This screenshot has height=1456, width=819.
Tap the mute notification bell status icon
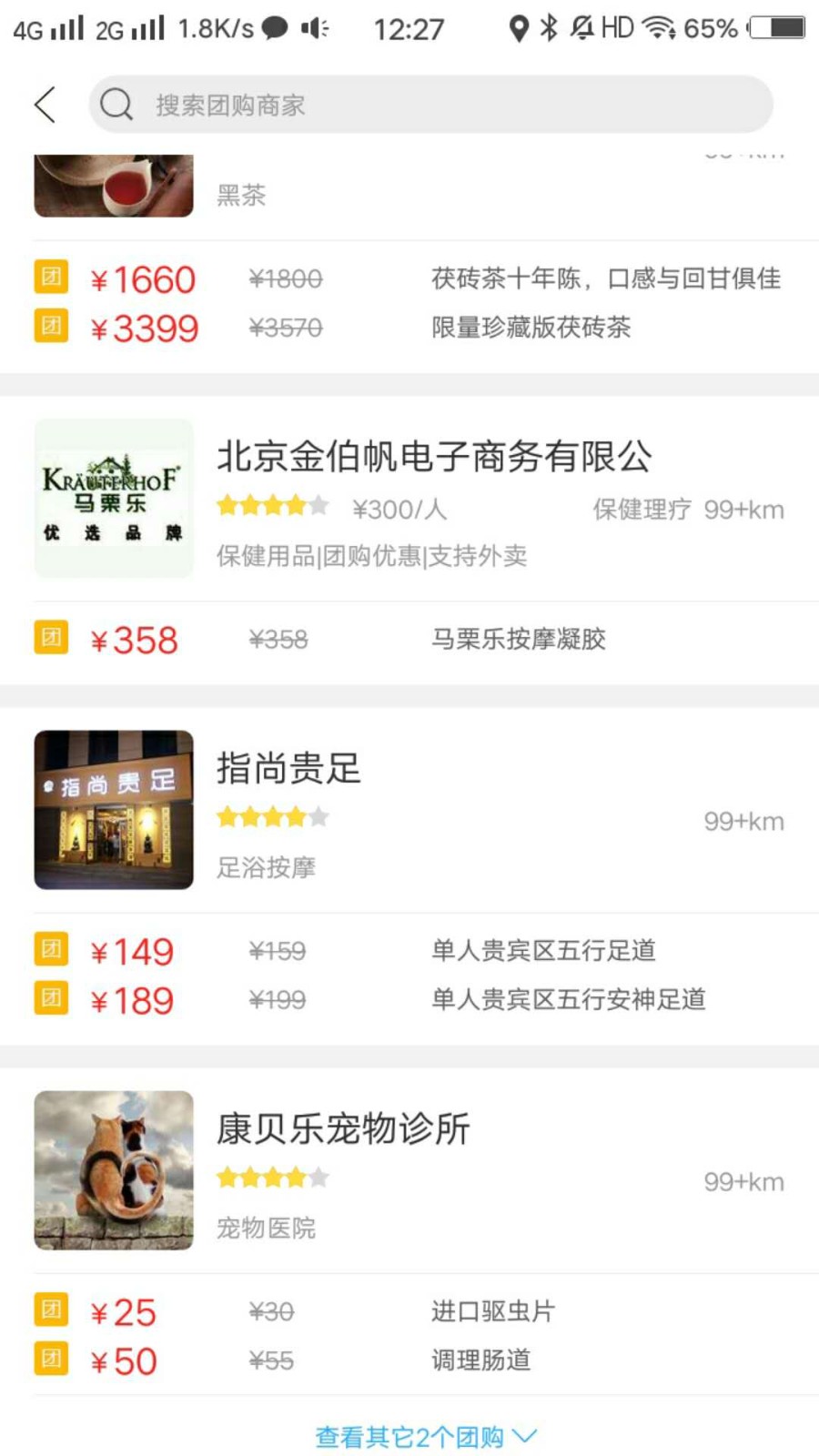(x=582, y=29)
